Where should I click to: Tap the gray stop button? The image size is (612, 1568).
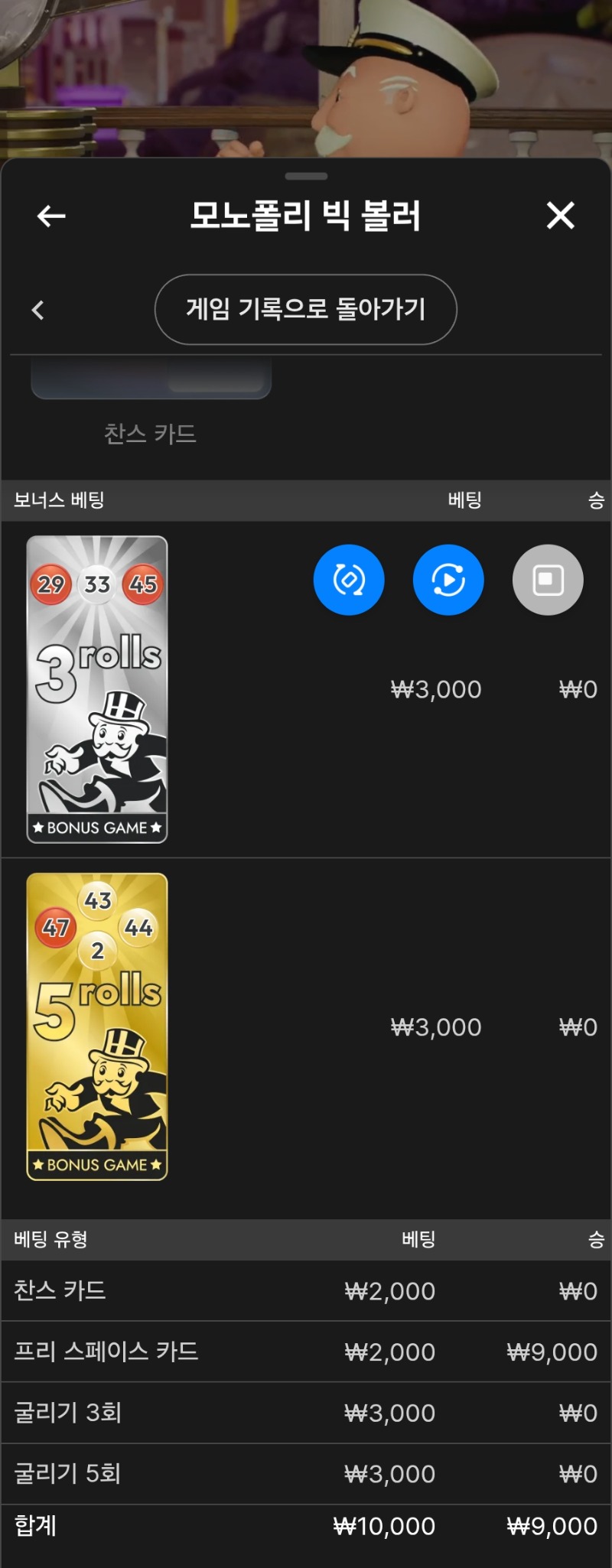[x=548, y=580]
